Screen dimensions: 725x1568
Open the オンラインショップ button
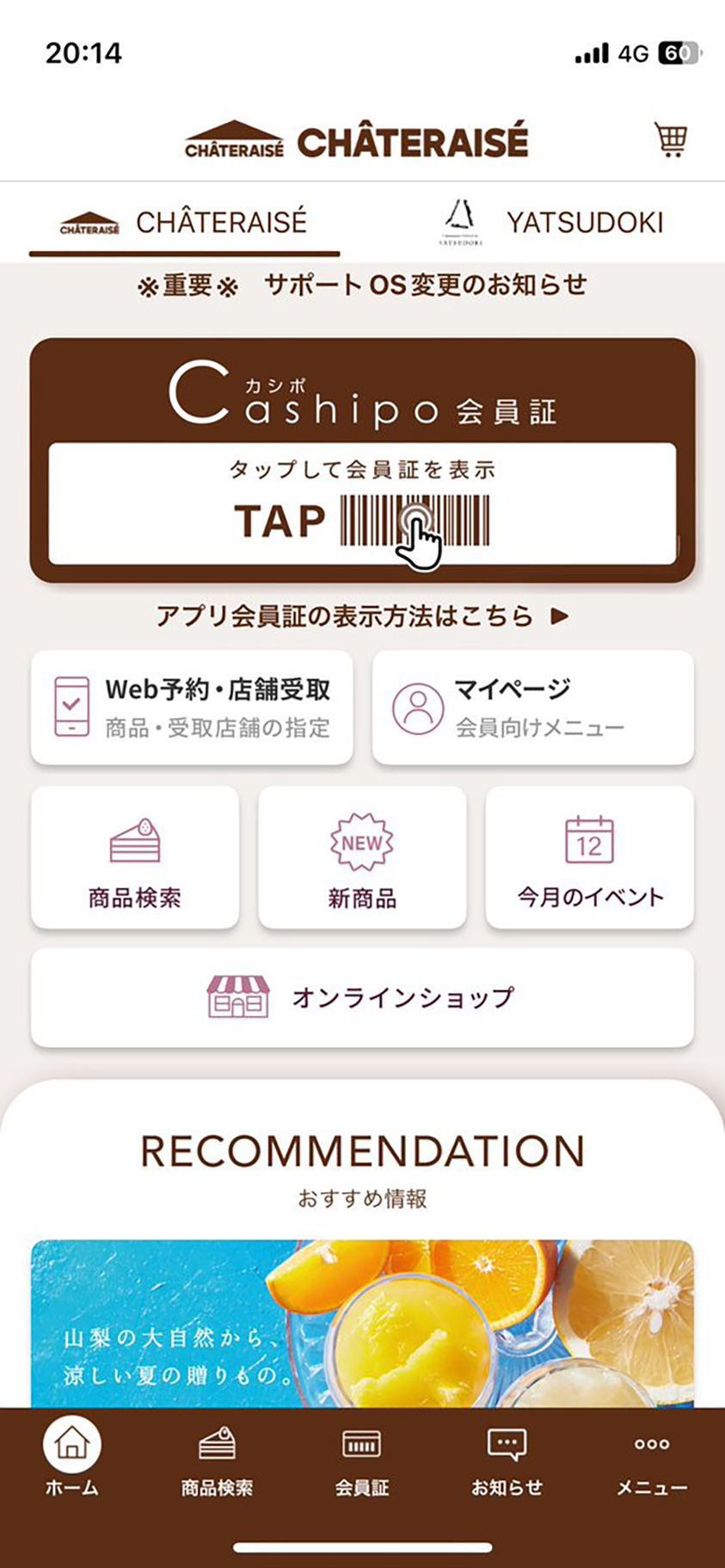pos(362,997)
